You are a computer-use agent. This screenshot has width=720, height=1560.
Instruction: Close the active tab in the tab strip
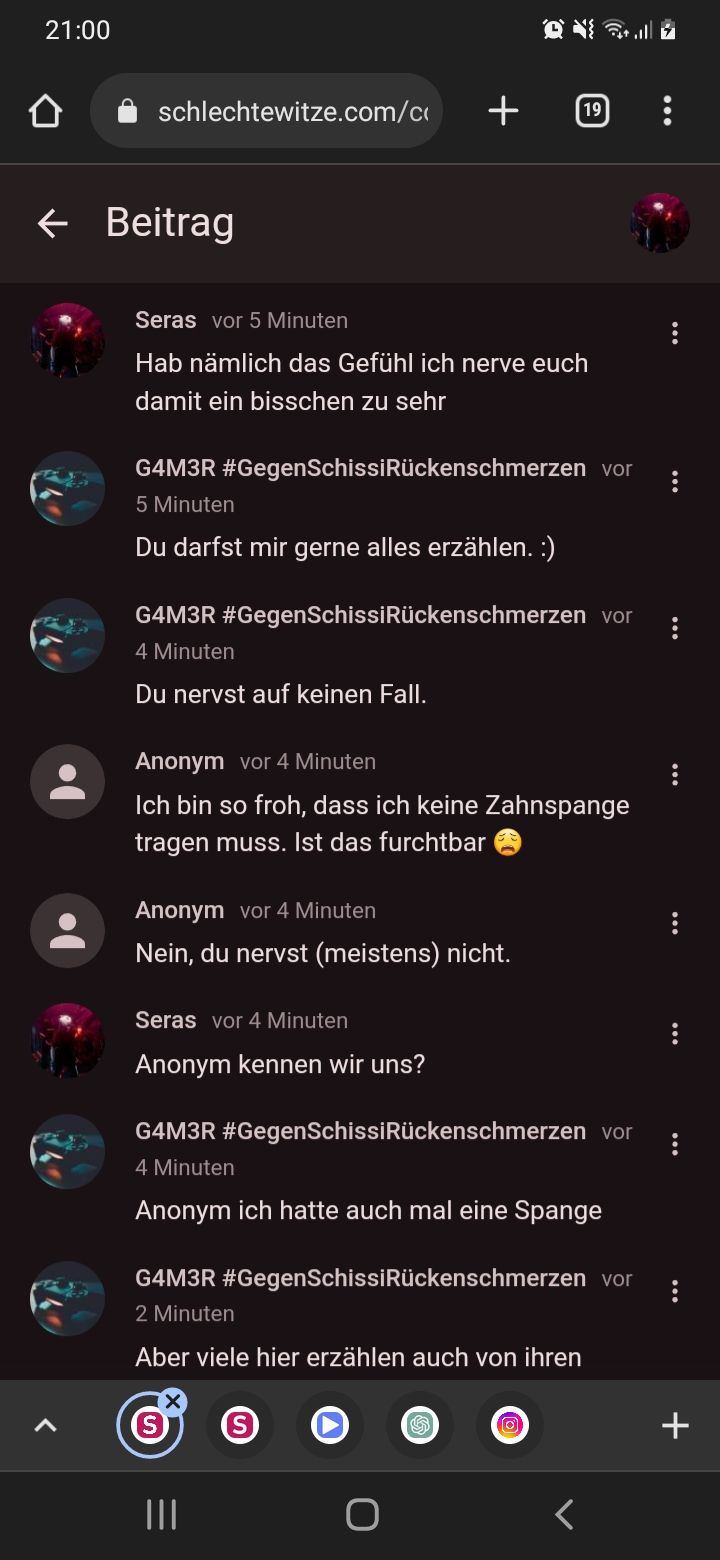(x=173, y=1402)
